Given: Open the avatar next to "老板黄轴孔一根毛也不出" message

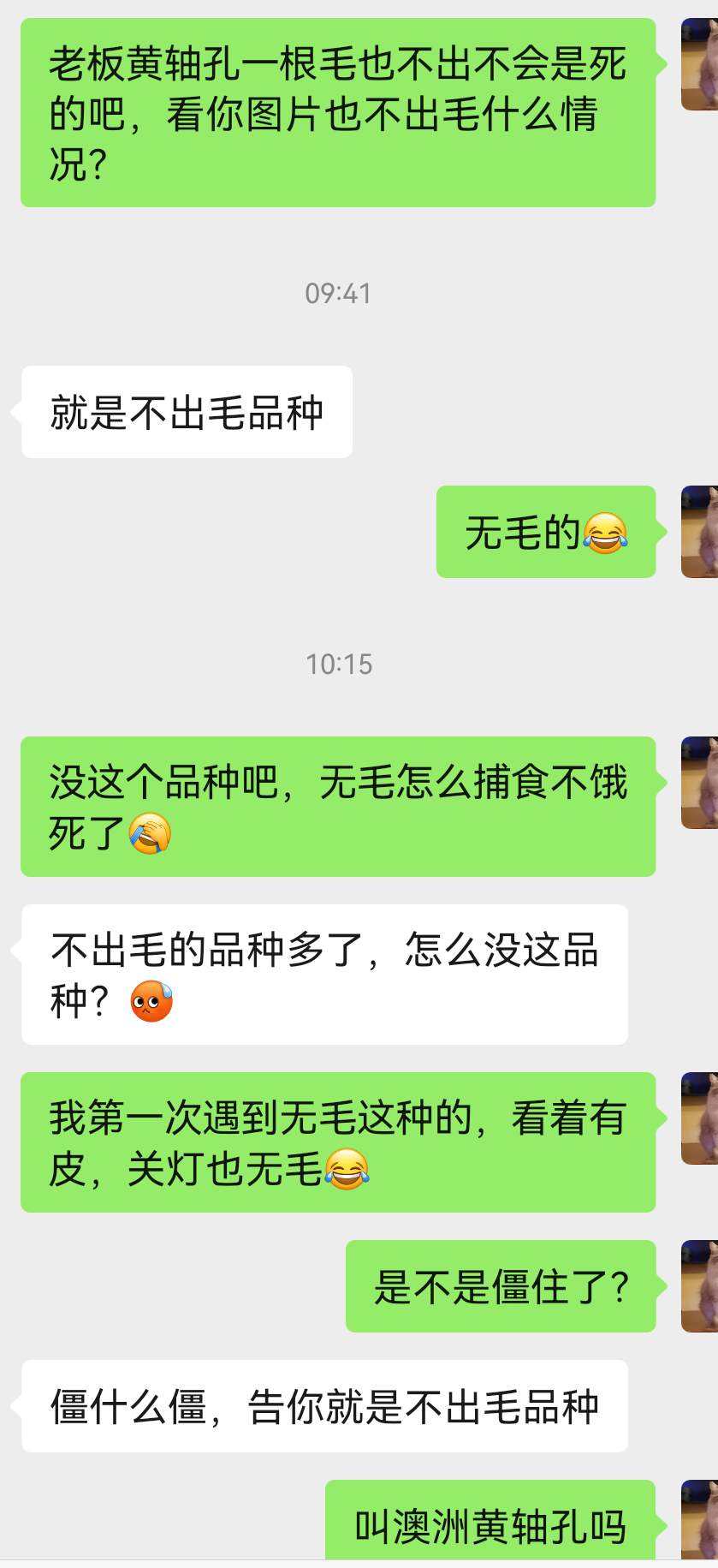Looking at the screenshot, I should pos(700,65).
